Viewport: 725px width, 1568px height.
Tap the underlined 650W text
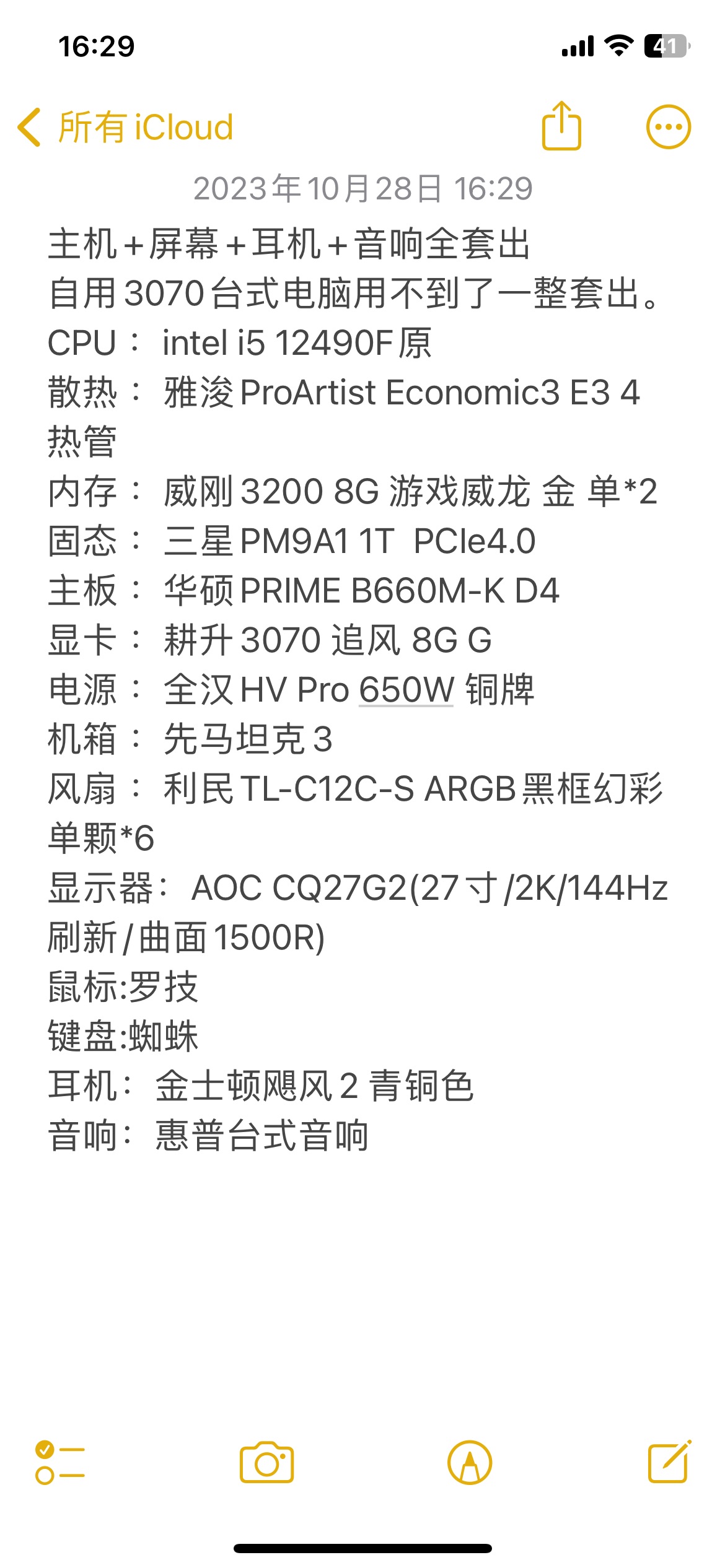click(x=406, y=689)
